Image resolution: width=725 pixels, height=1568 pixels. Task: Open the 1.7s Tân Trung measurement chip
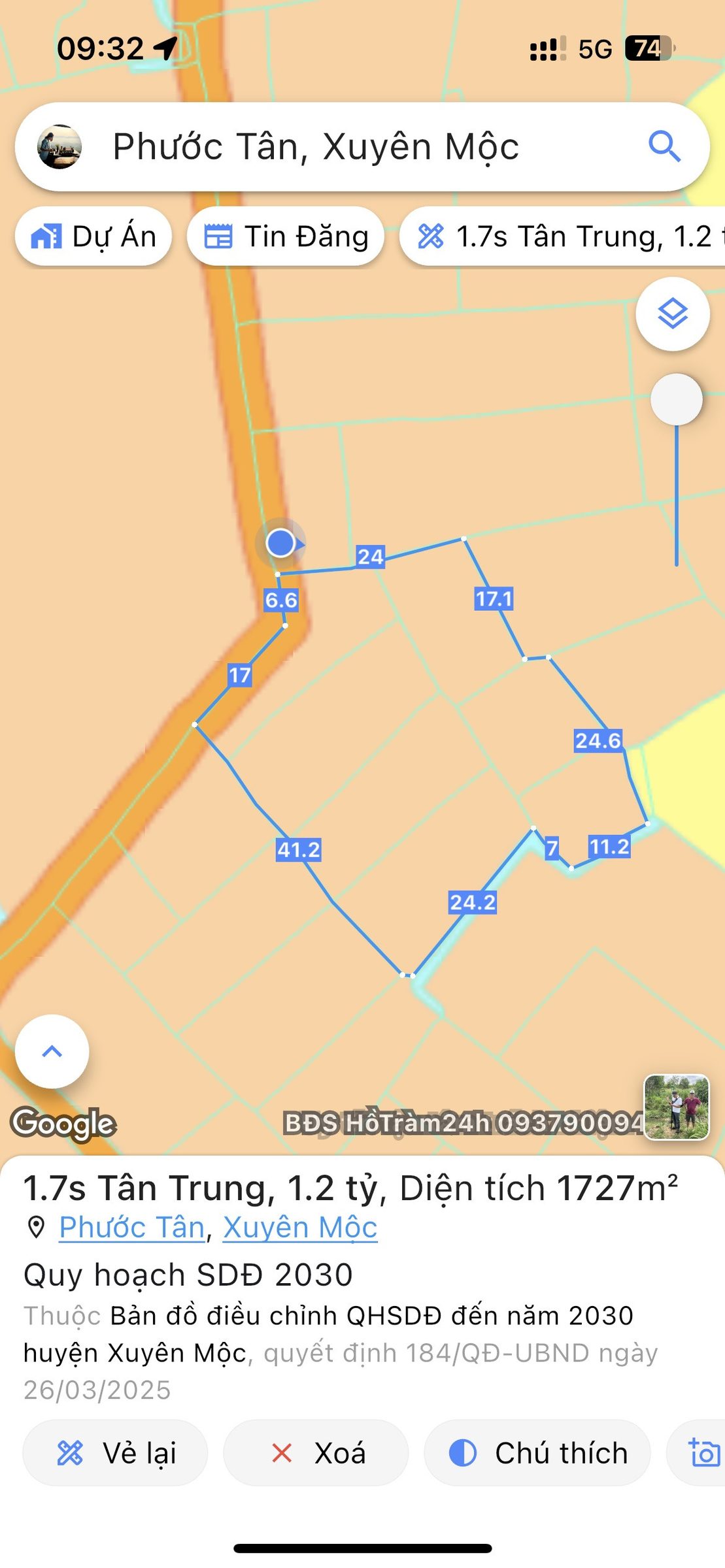pyautogui.click(x=563, y=237)
